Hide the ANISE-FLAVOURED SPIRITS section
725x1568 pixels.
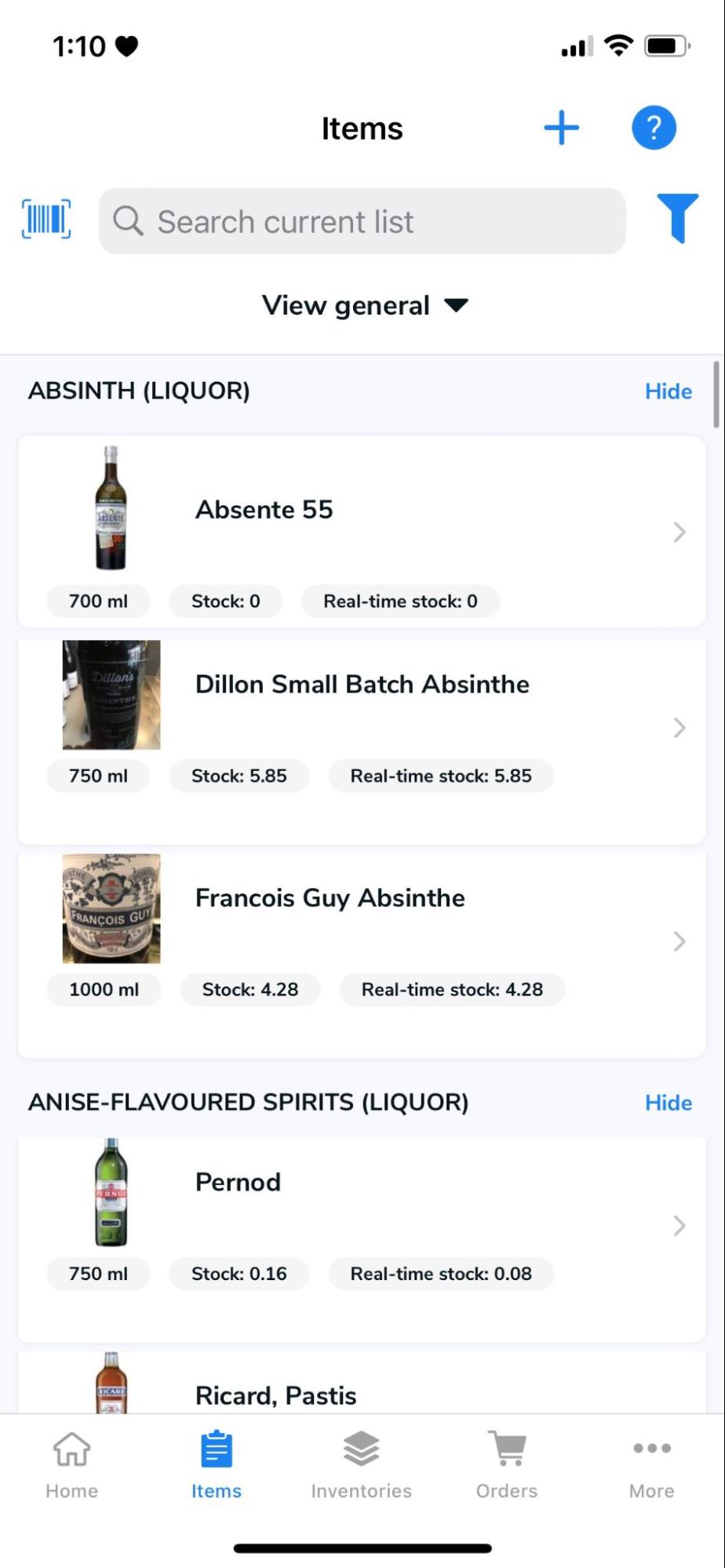tap(668, 1101)
